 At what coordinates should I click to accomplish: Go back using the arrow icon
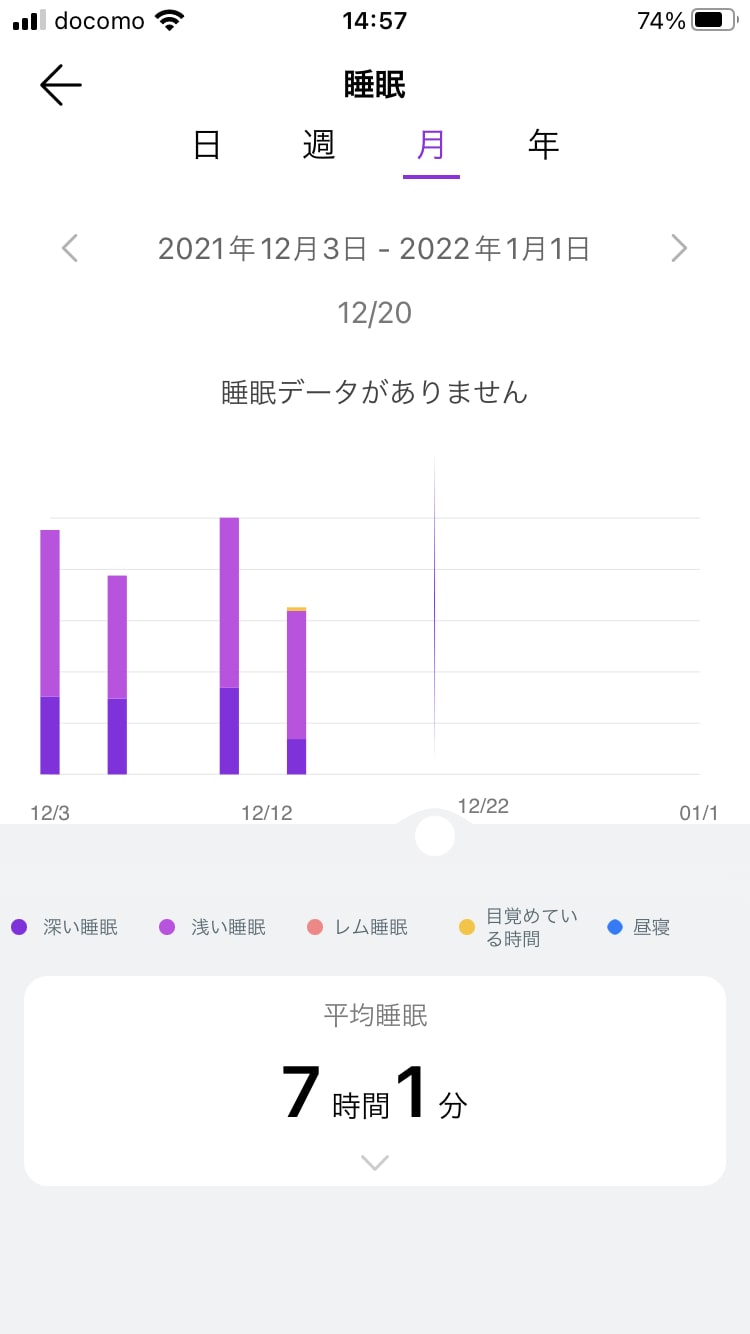60,85
